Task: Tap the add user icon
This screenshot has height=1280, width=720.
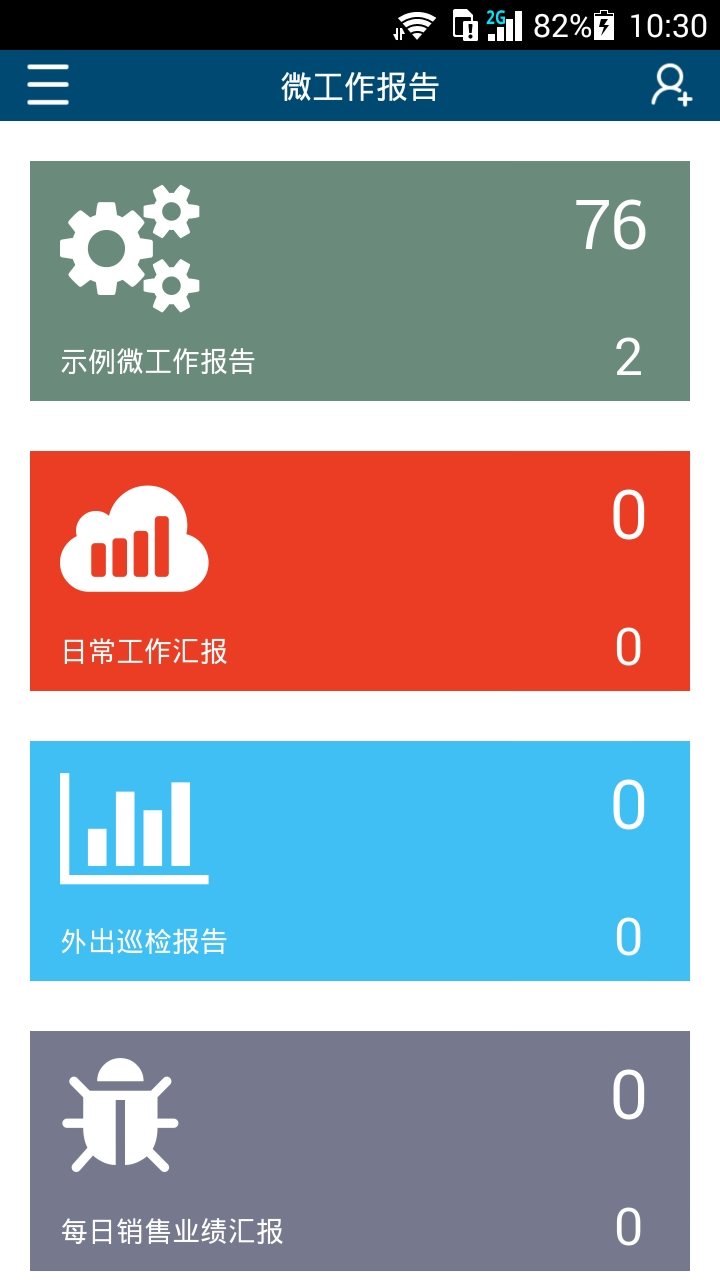Action: click(x=671, y=86)
